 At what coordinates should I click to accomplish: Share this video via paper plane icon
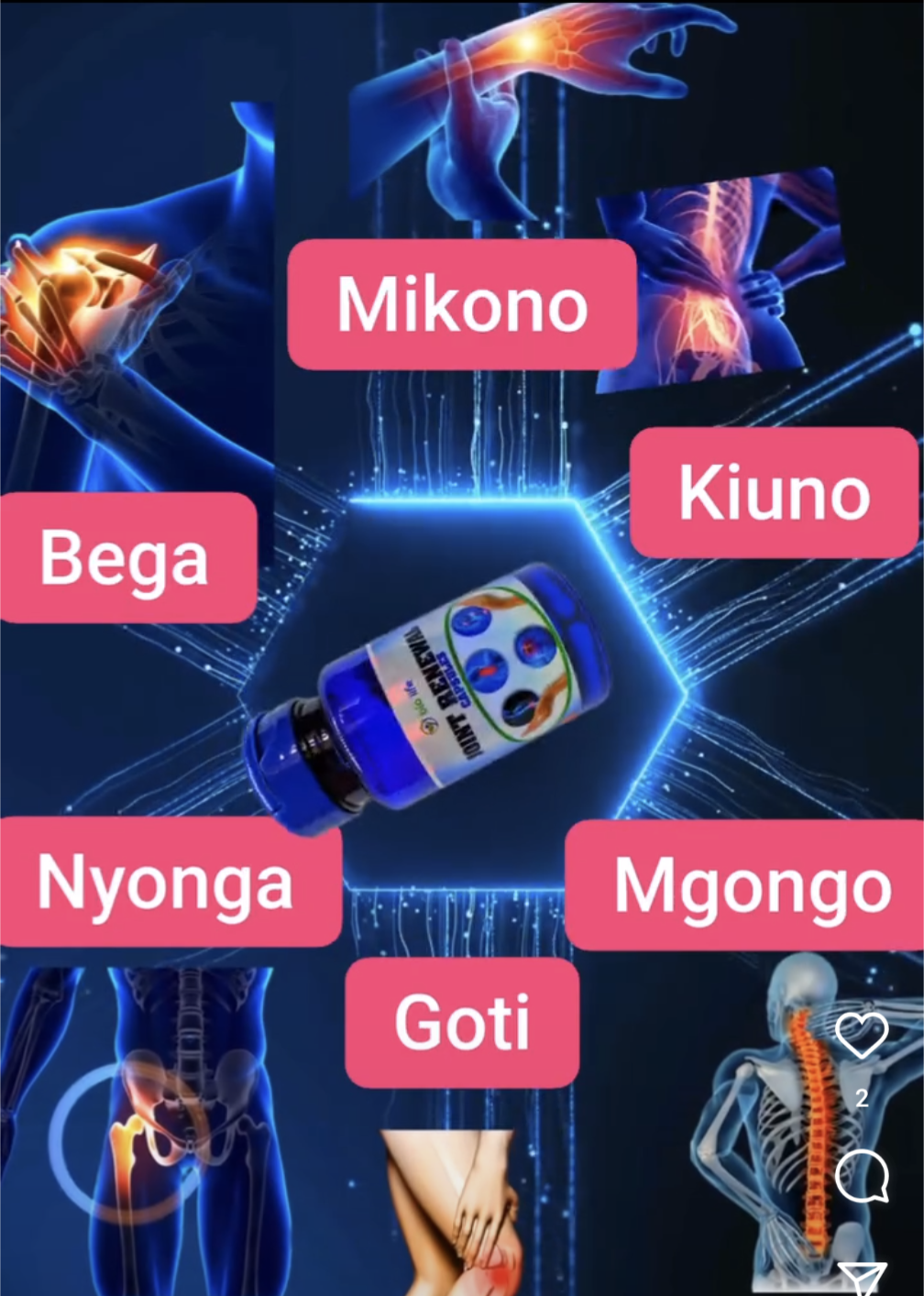pyautogui.click(x=863, y=1279)
